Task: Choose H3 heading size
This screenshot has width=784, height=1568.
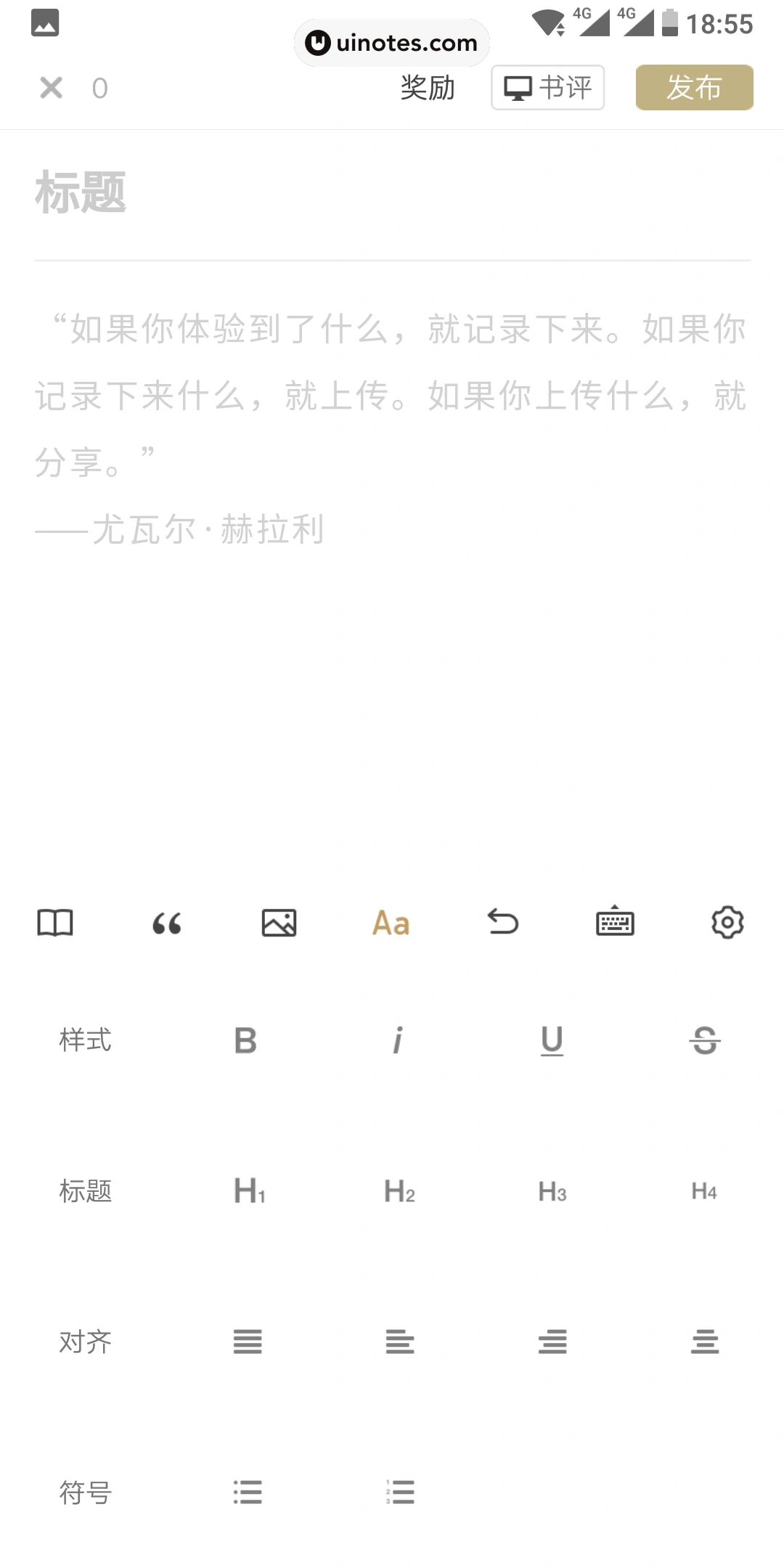Action: click(552, 1191)
